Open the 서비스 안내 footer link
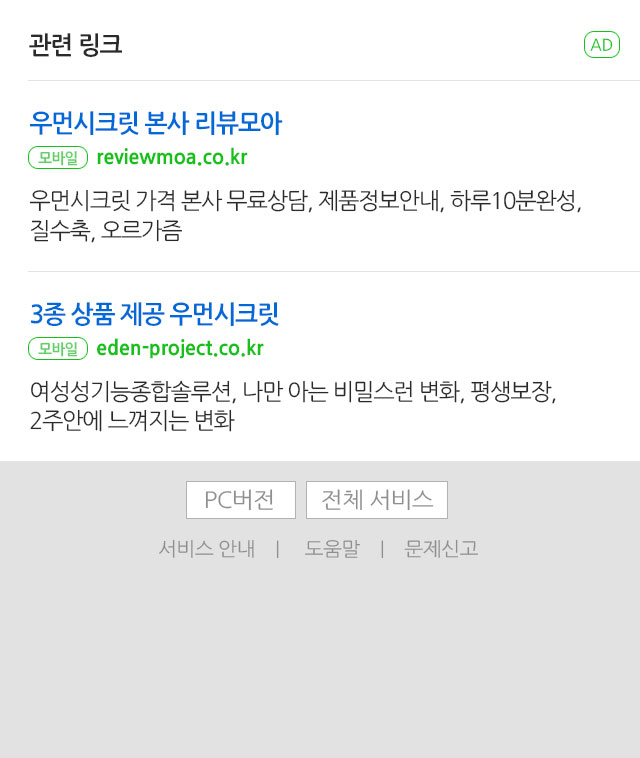640x758 pixels. pyautogui.click(x=206, y=549)
